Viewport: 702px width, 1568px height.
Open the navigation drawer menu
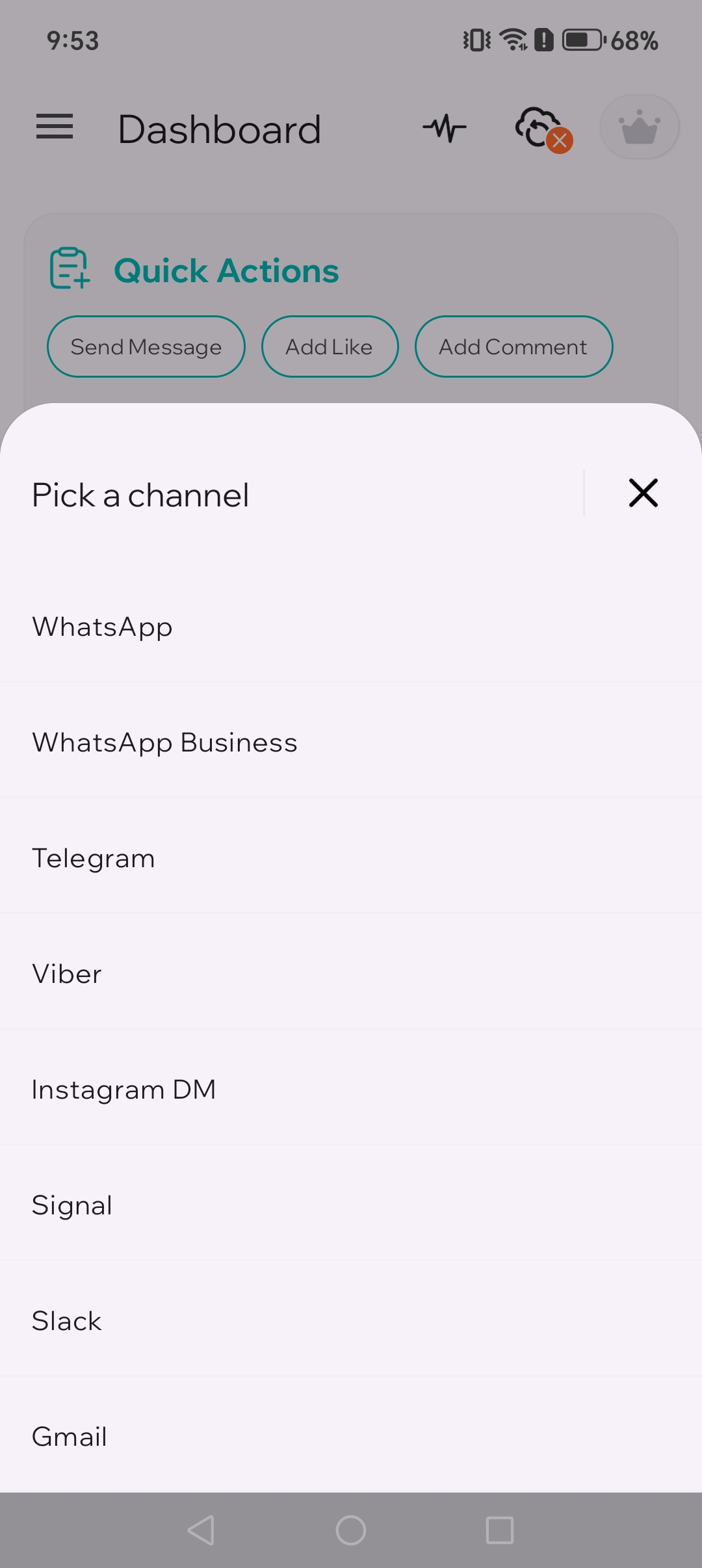pyautogui.click(x=55, y=127)
